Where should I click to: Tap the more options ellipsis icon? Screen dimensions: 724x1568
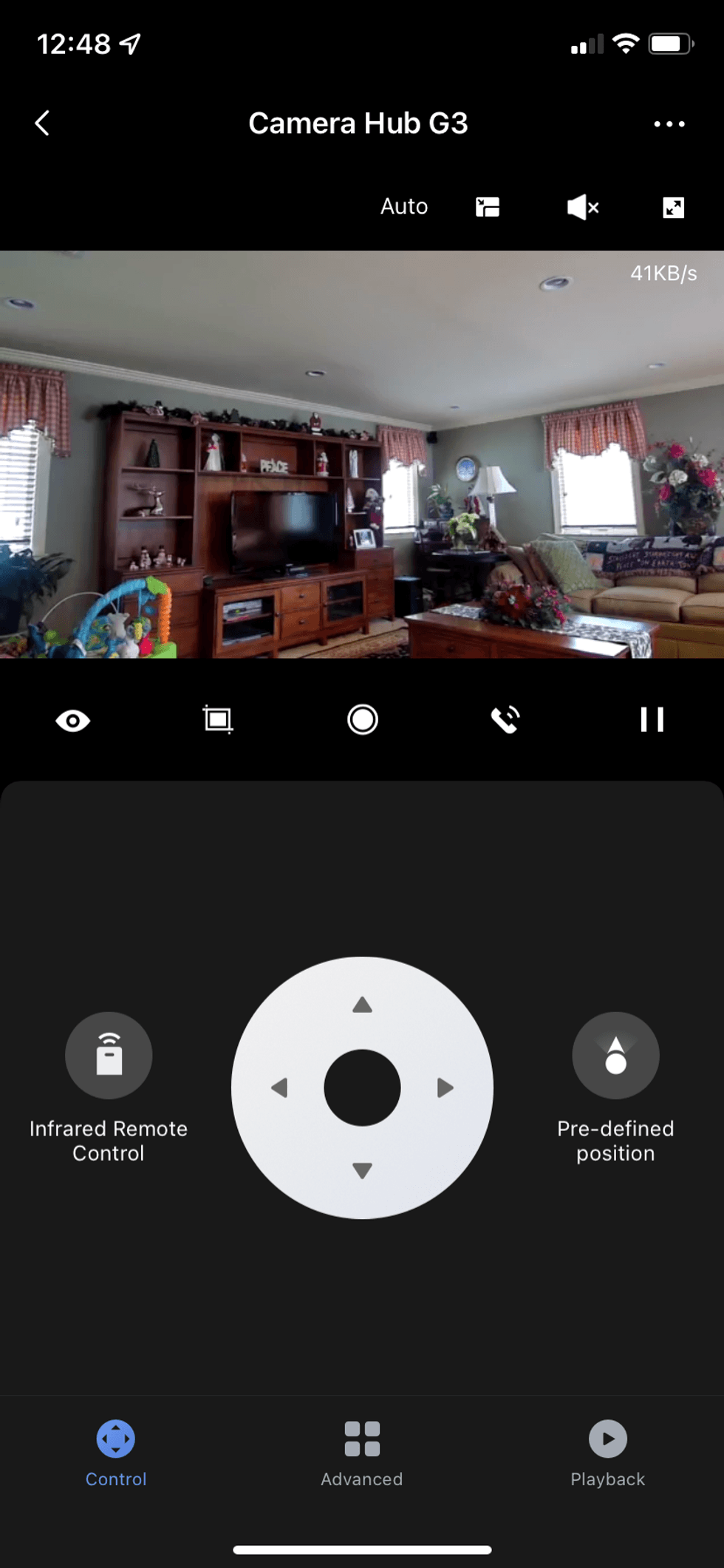(x=669, y=123)
